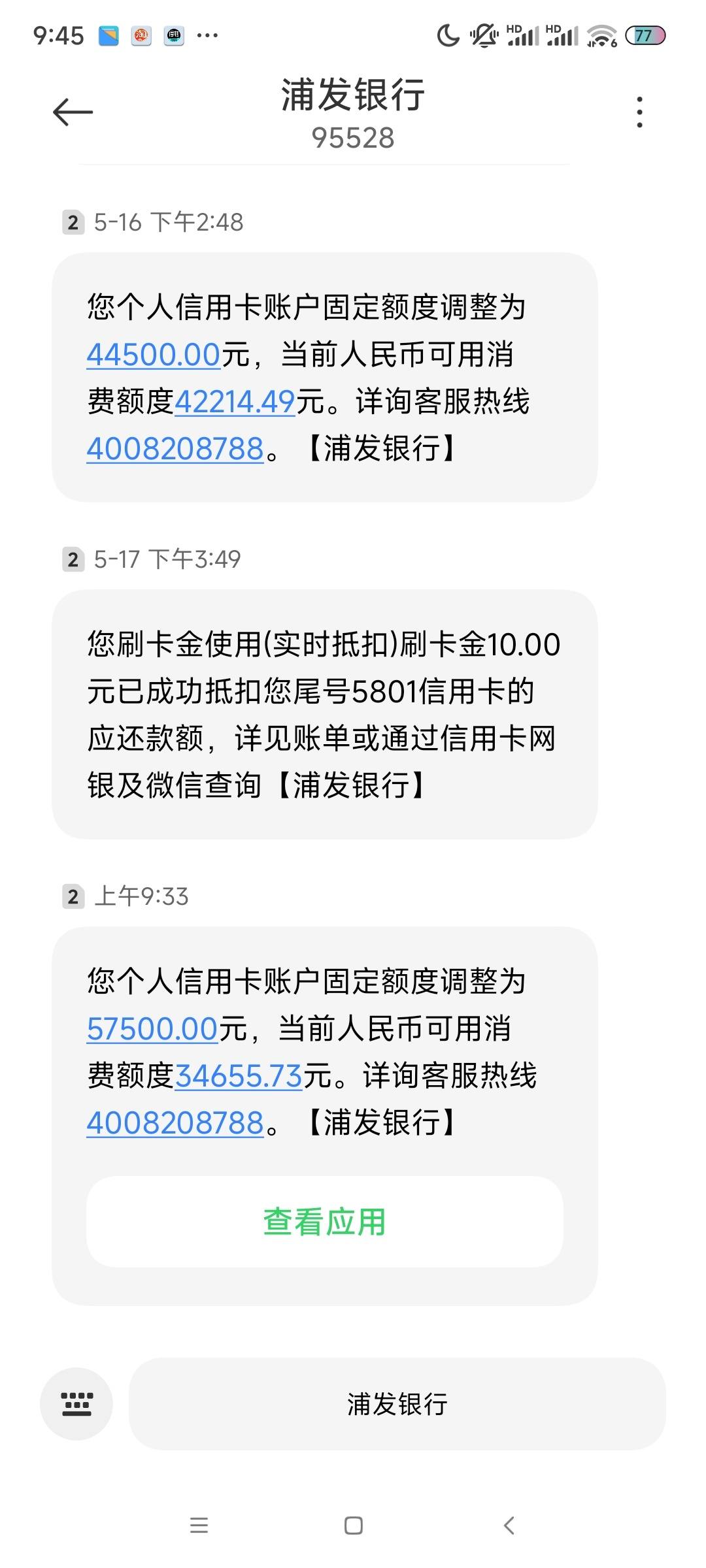Call 4008208788 from the 5-16 message
This screenshot has width=706, height=1568.
click(175, 449)
